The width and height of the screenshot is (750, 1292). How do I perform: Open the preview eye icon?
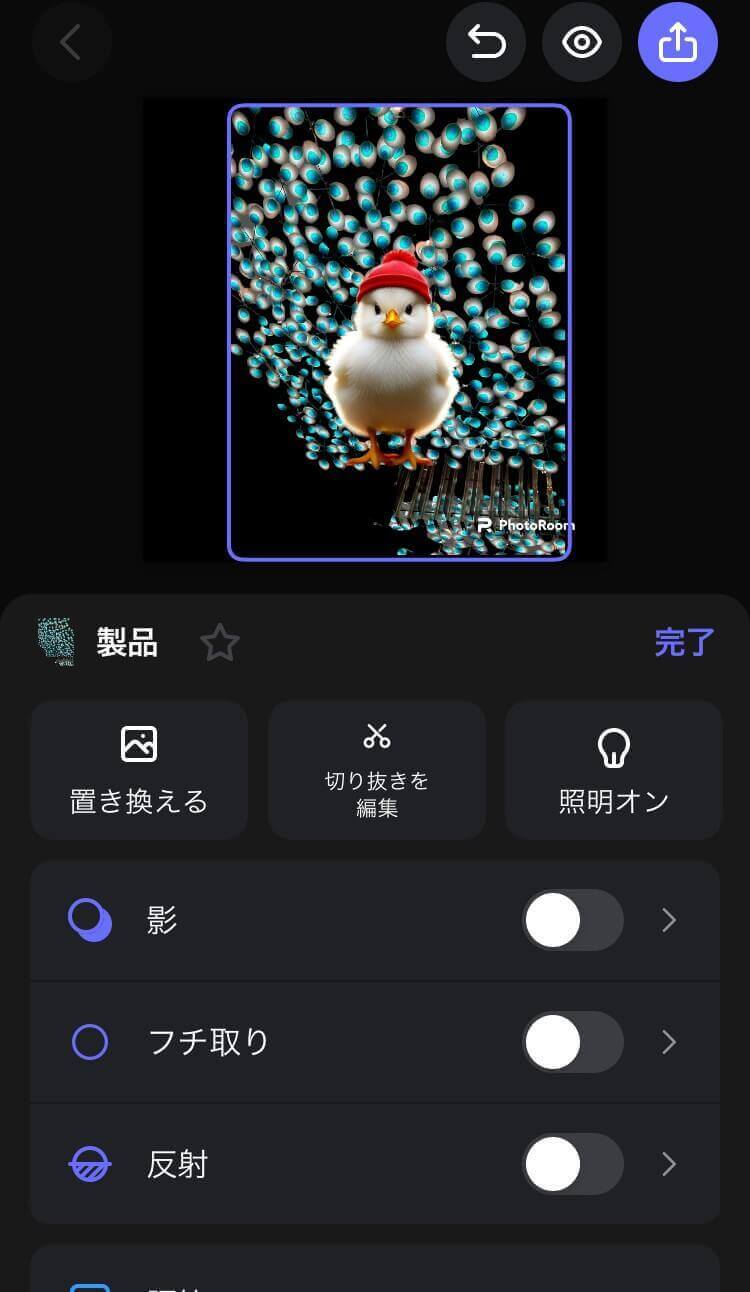[x=582, y=42]
